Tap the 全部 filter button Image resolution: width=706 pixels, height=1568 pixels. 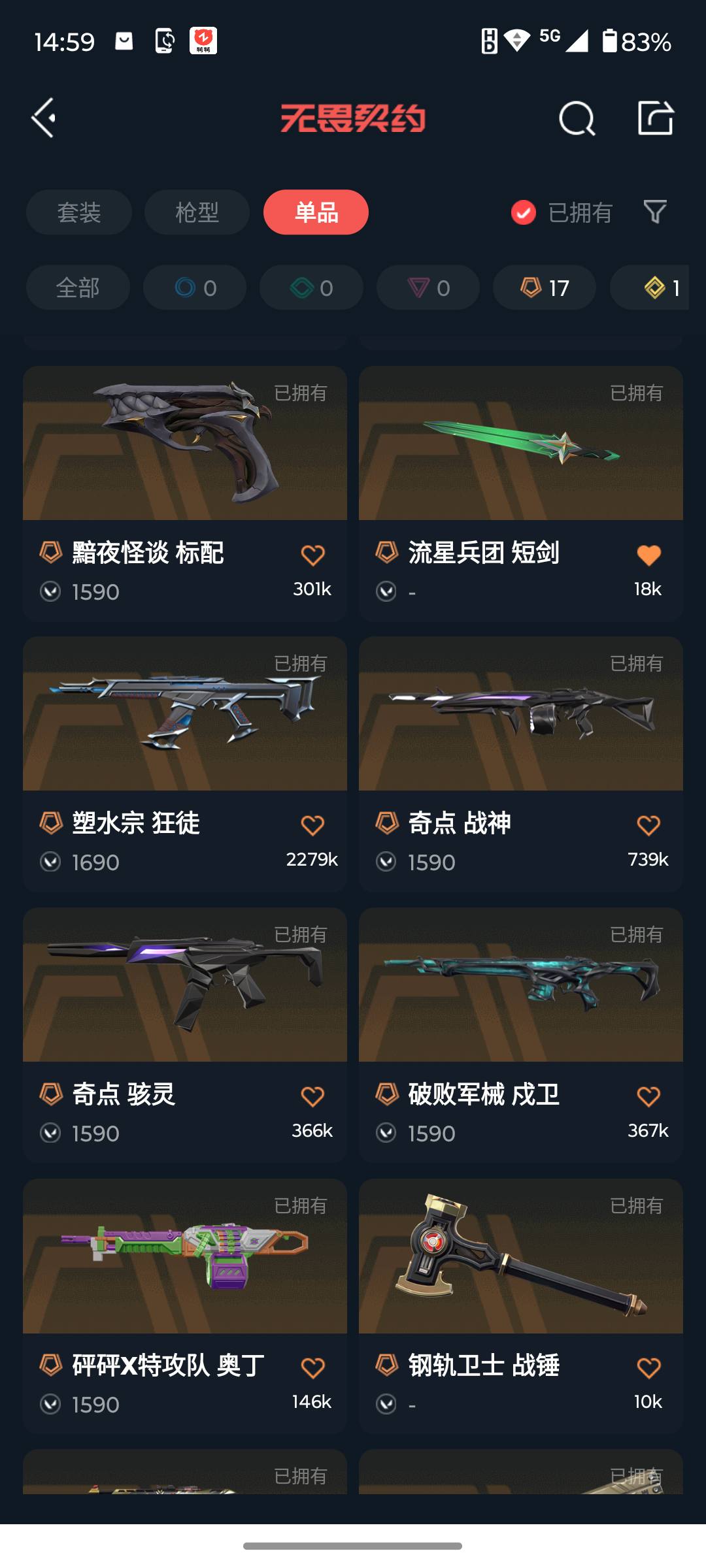pos(77,287)
